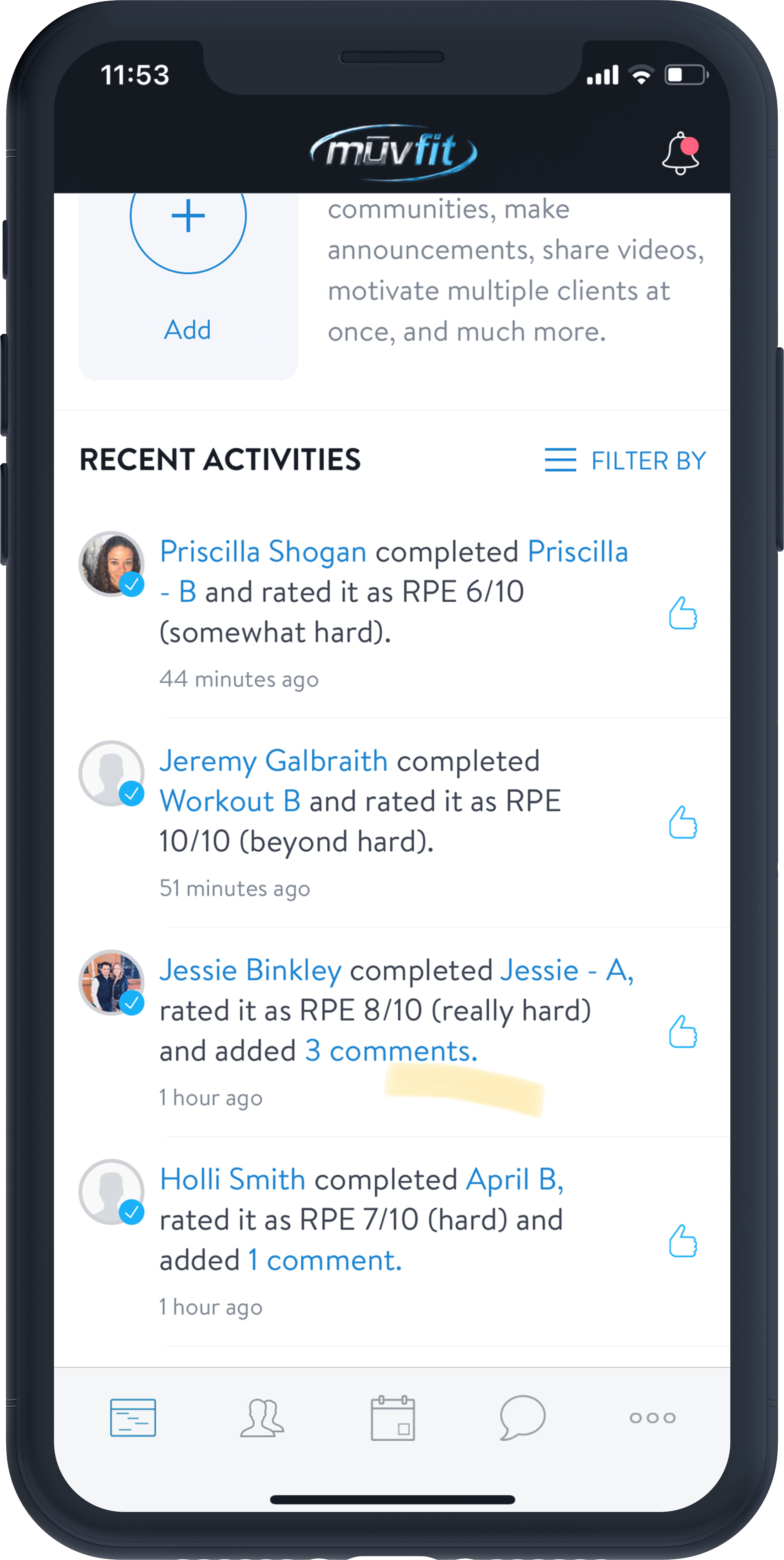This screenshot has height=1560, width=784.
Task: Open Jessie Binkley's 3 comments
Action: (391, 1051)
